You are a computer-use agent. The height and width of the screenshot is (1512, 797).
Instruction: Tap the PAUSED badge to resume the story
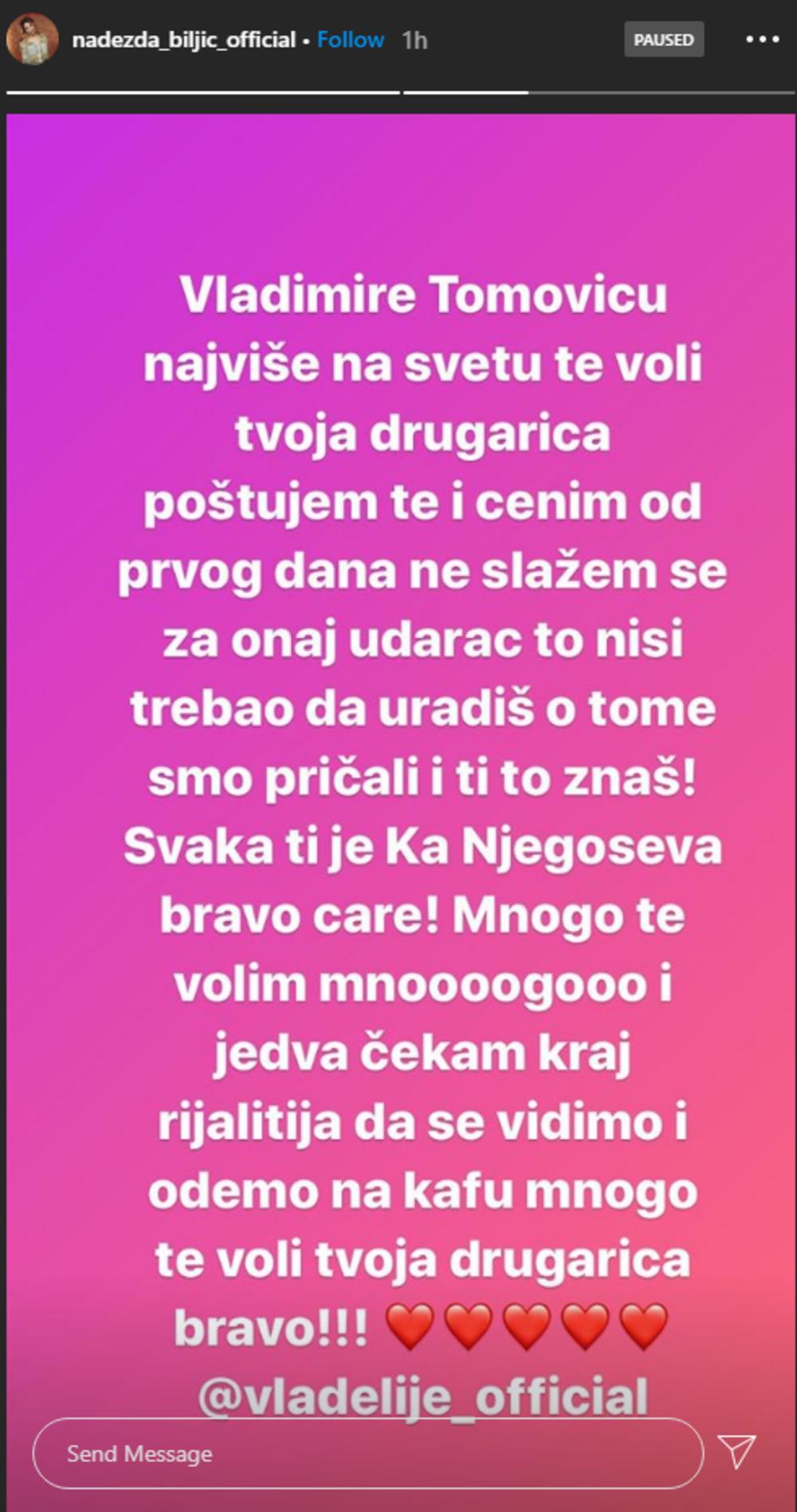[x=663, y=40]
